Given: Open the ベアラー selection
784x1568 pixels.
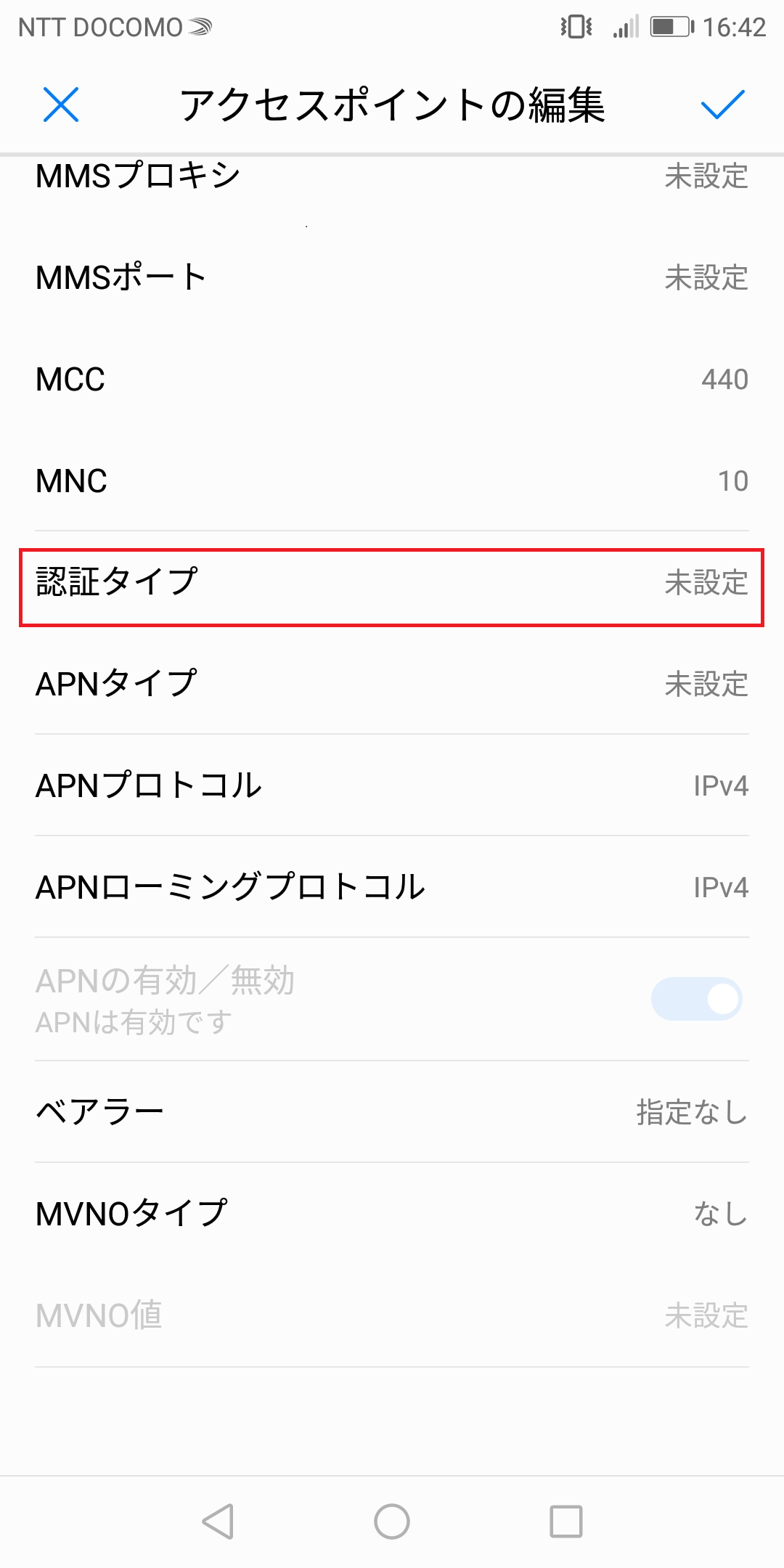Looking at the screenshot, I should (392, 1111).
